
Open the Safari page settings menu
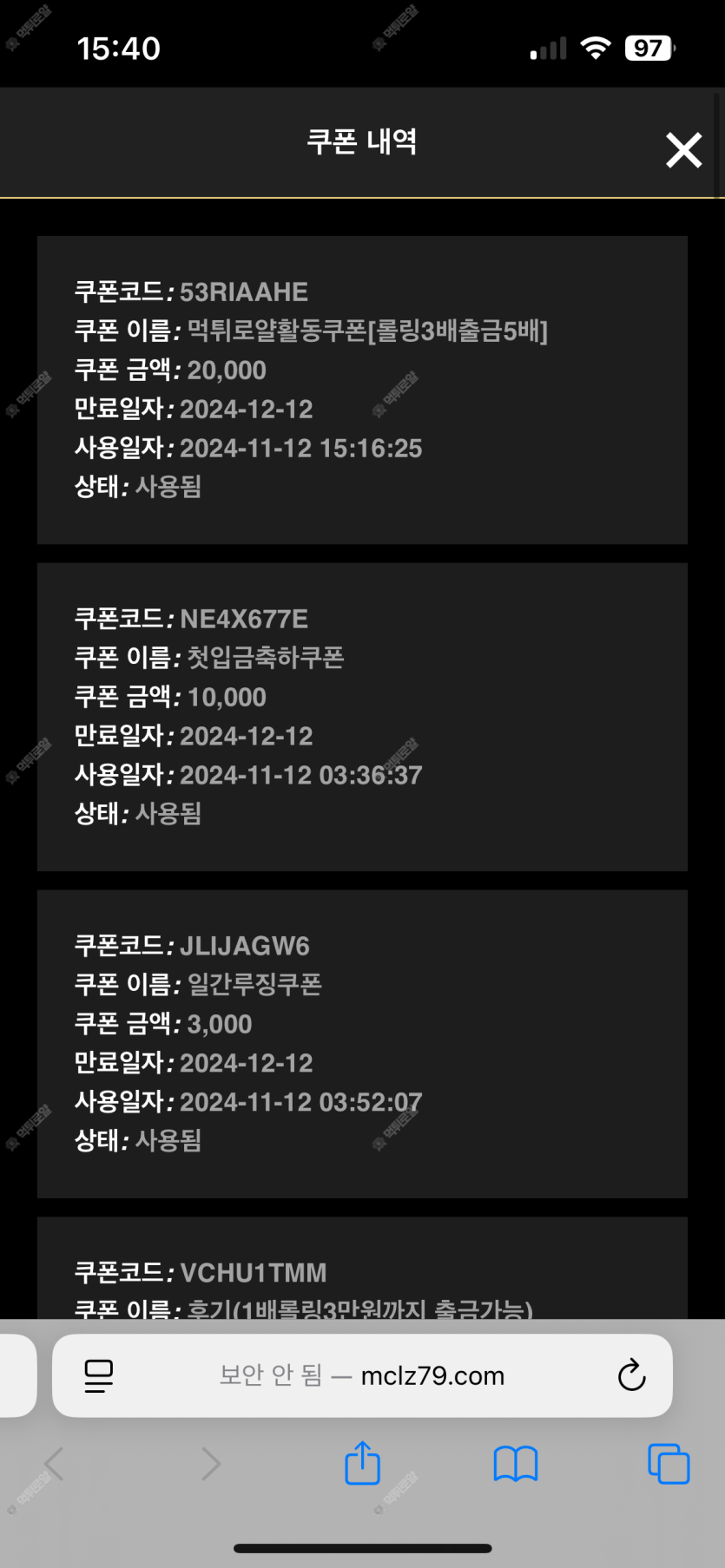tap(99, 1375)
